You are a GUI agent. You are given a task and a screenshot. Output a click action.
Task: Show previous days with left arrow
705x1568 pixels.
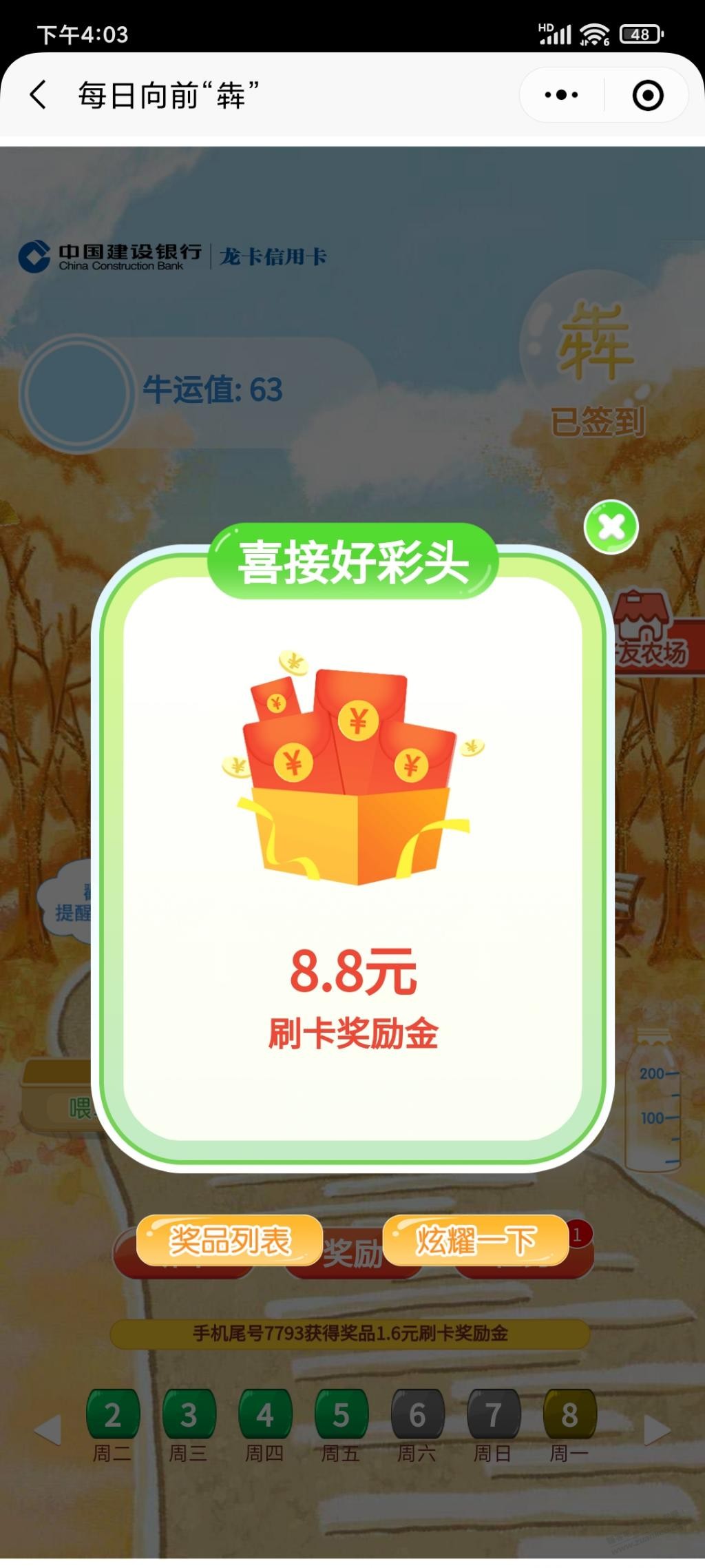pyautogui.click(x=48, y=1430)
